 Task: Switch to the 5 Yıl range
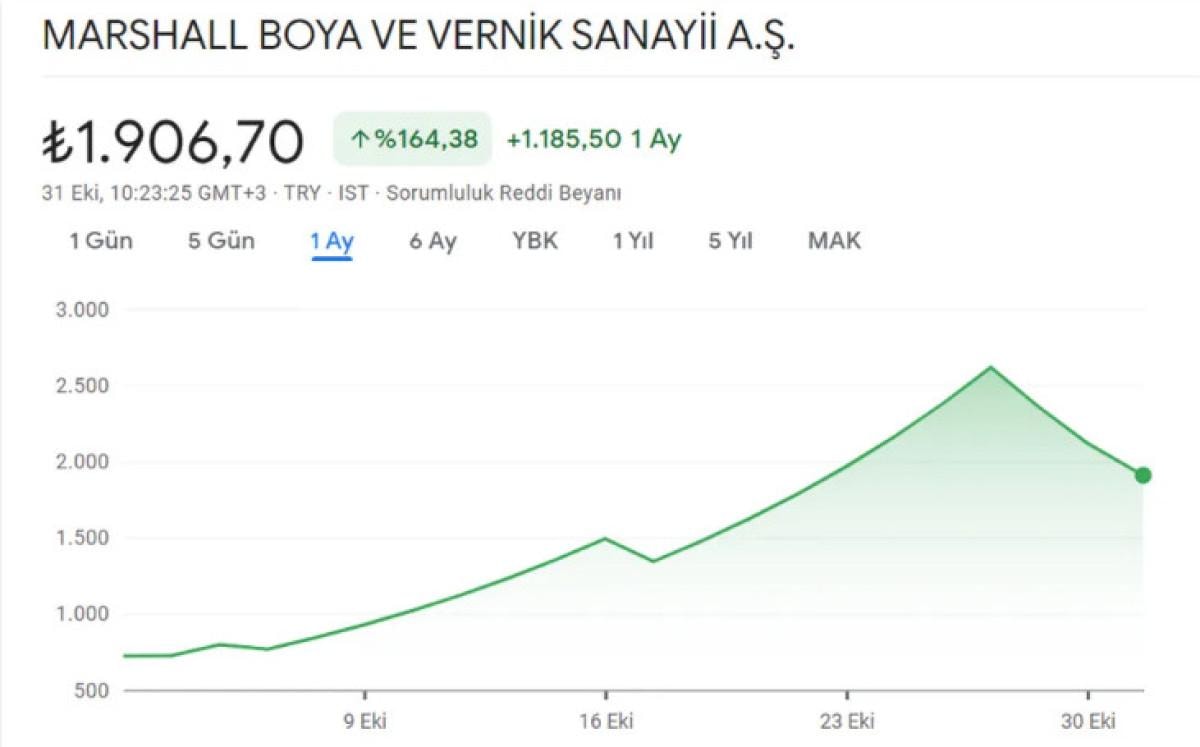pos(730,241)
